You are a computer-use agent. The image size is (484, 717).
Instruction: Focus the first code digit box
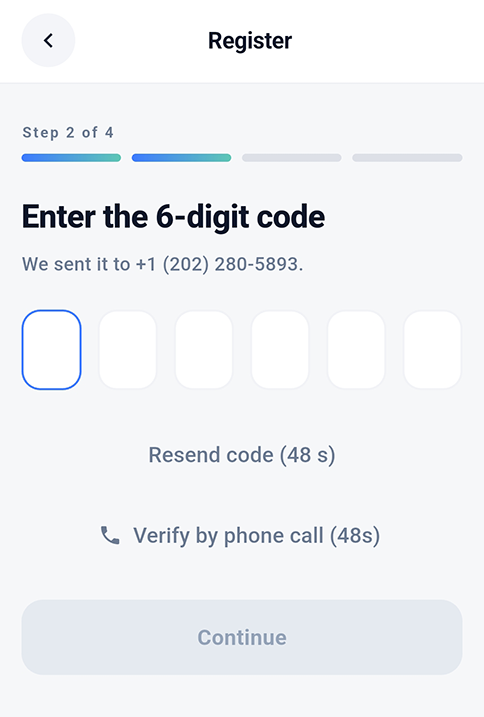(x=51, y=350)
